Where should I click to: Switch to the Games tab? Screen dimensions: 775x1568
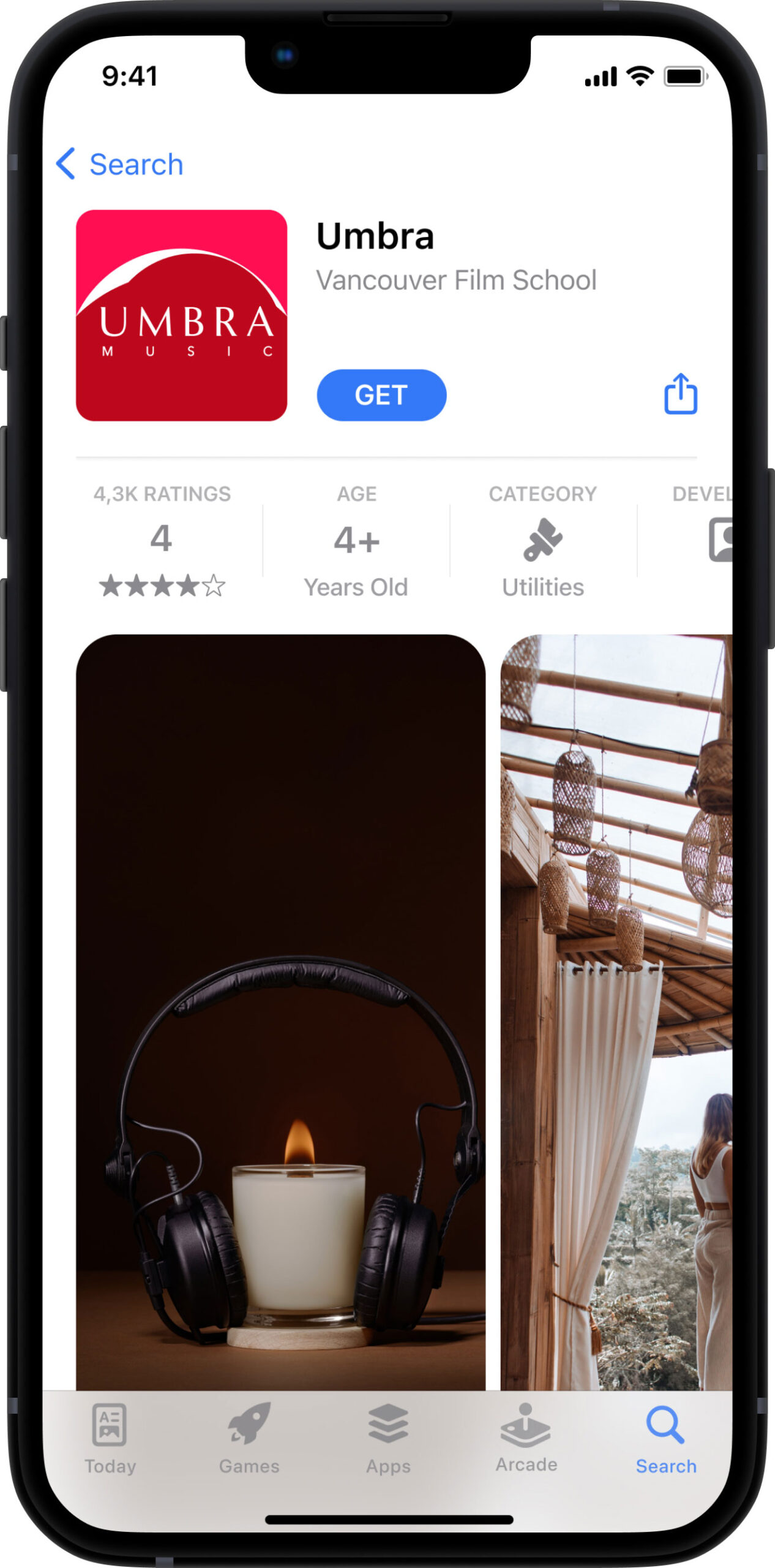click(249, 1439)
